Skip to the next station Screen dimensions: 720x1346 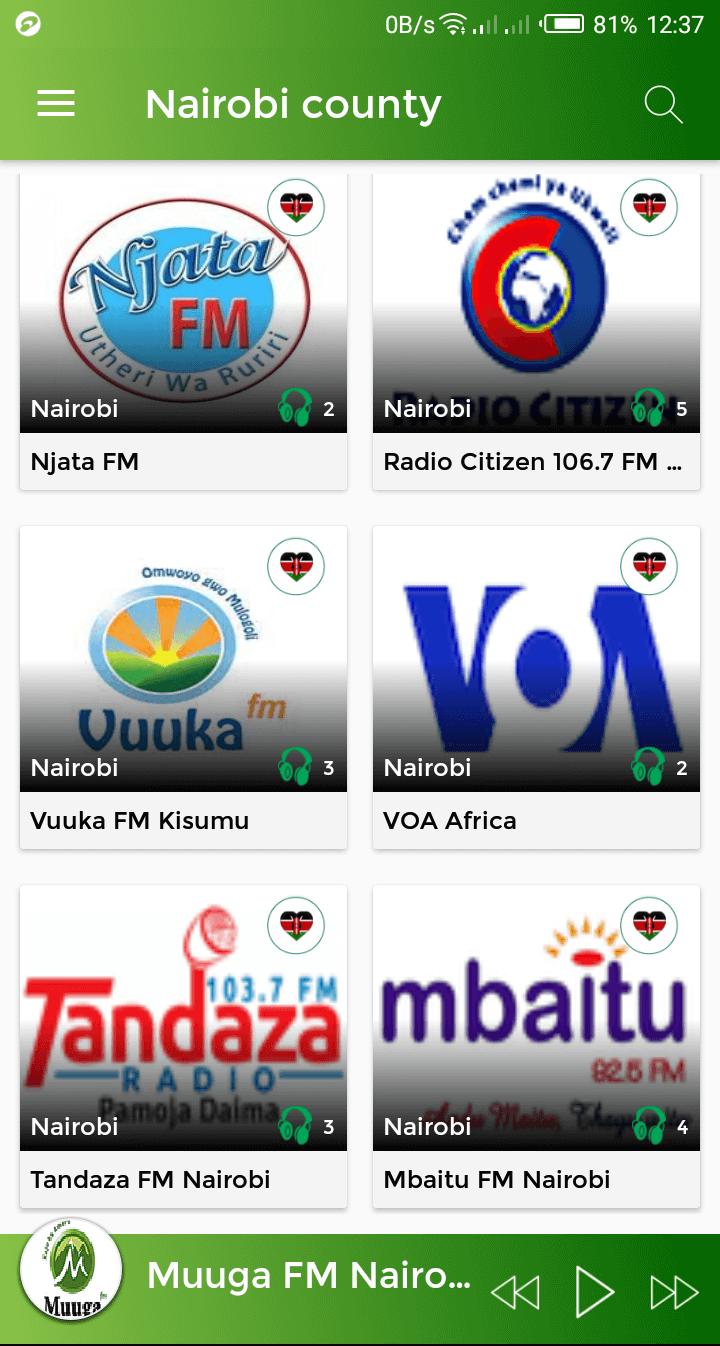point(674,1292)
